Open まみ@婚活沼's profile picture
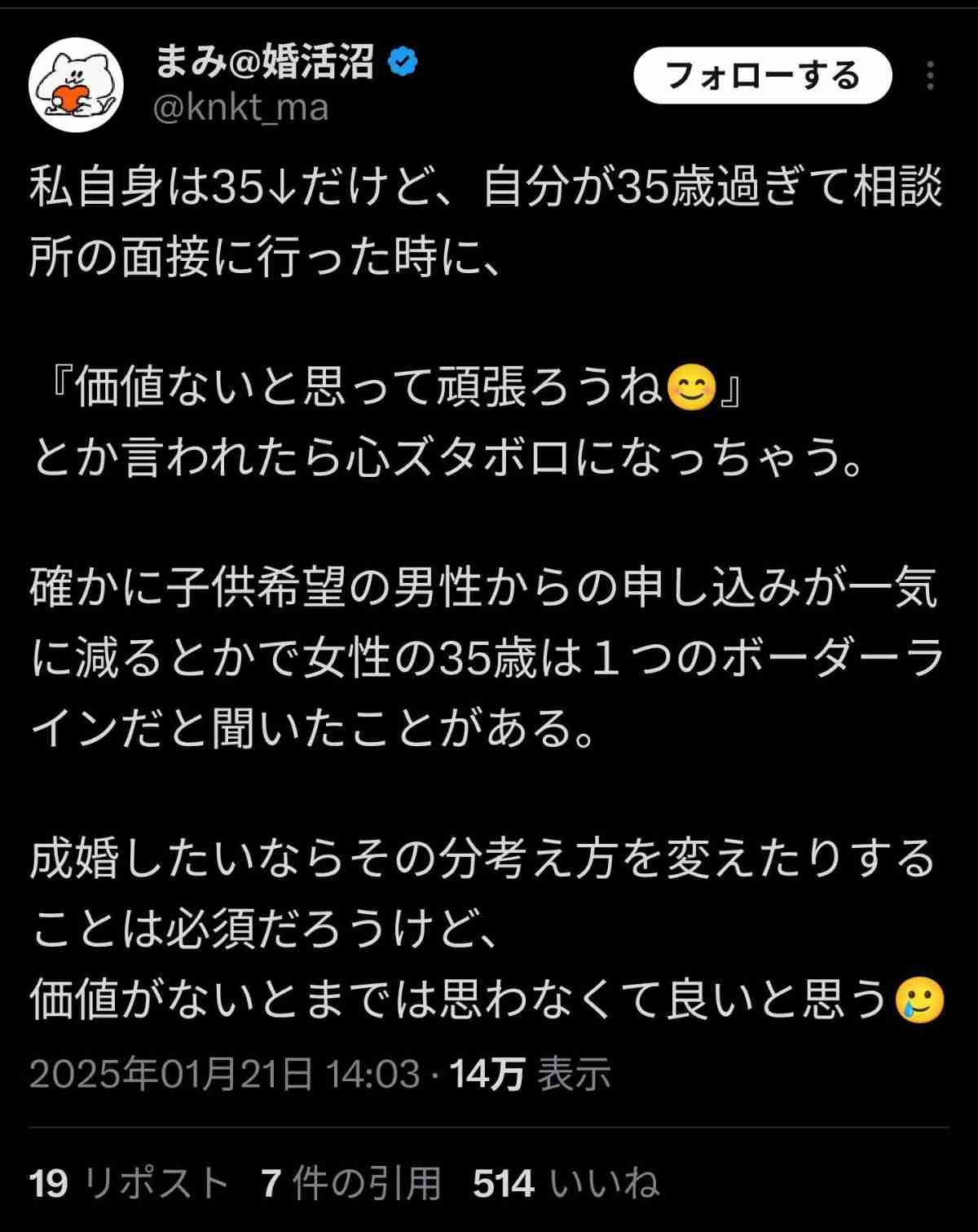The height and width of the screenshot is (1232, 978). click(76, 85)
